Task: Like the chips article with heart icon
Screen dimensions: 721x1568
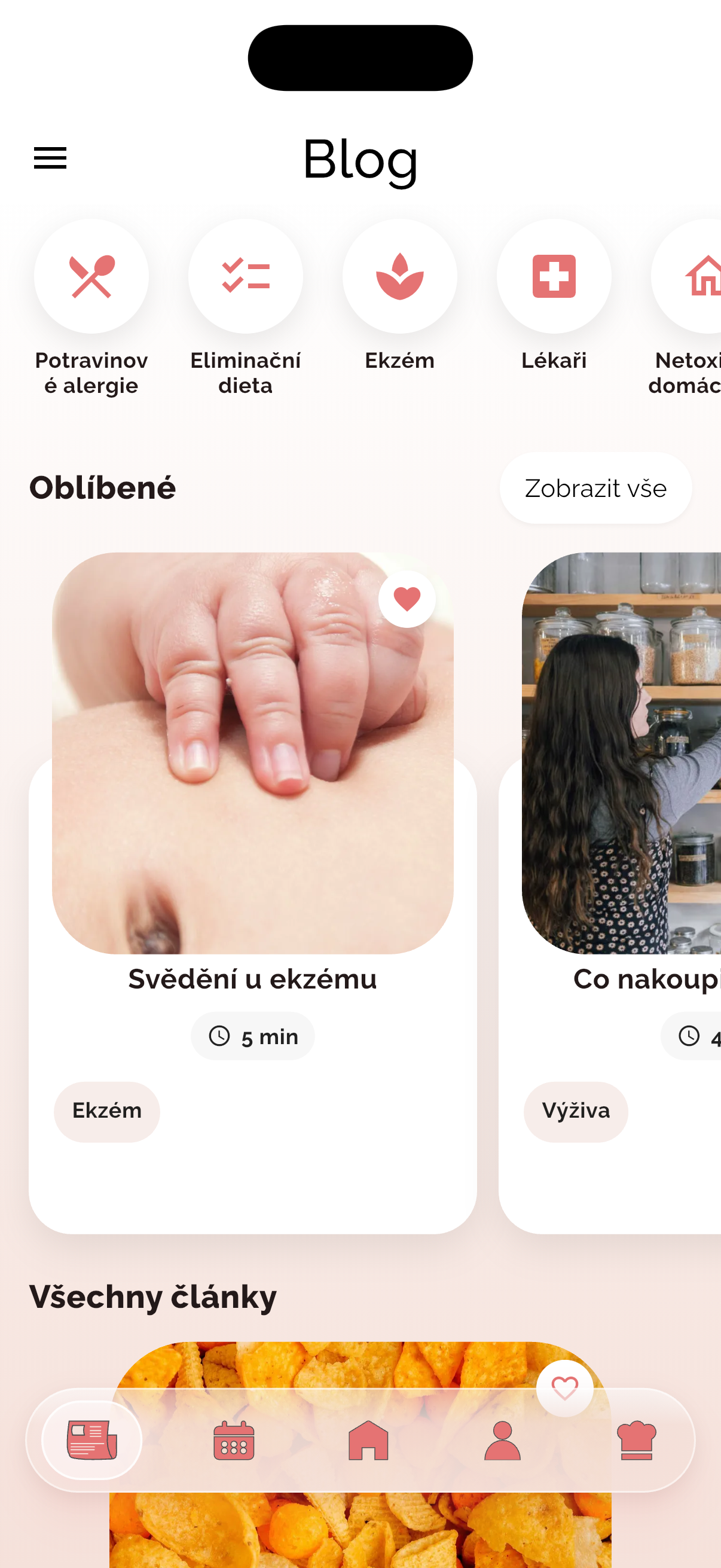Action: pyautogui.click(x=564, y=1389)
